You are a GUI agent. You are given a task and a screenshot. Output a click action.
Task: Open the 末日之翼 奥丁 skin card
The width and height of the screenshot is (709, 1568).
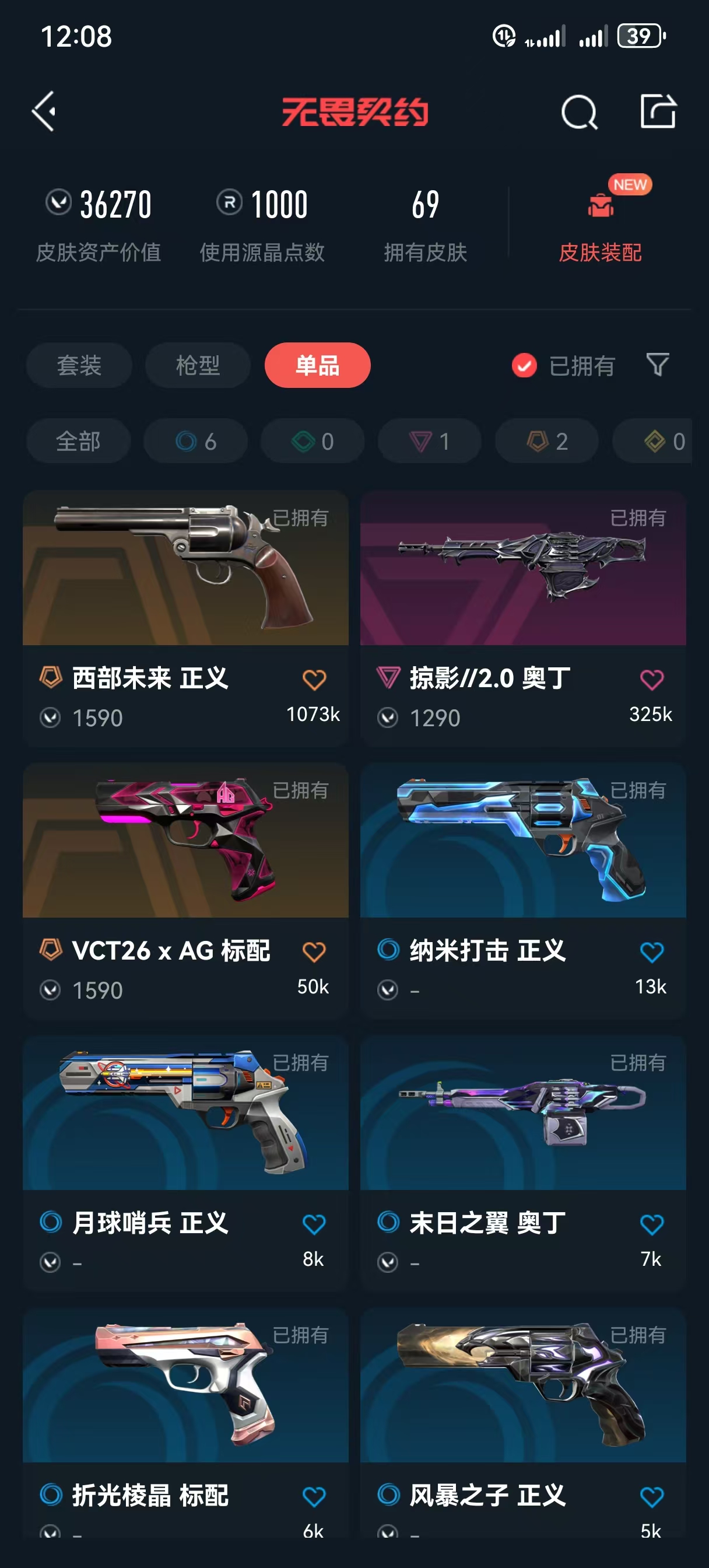524,1163
